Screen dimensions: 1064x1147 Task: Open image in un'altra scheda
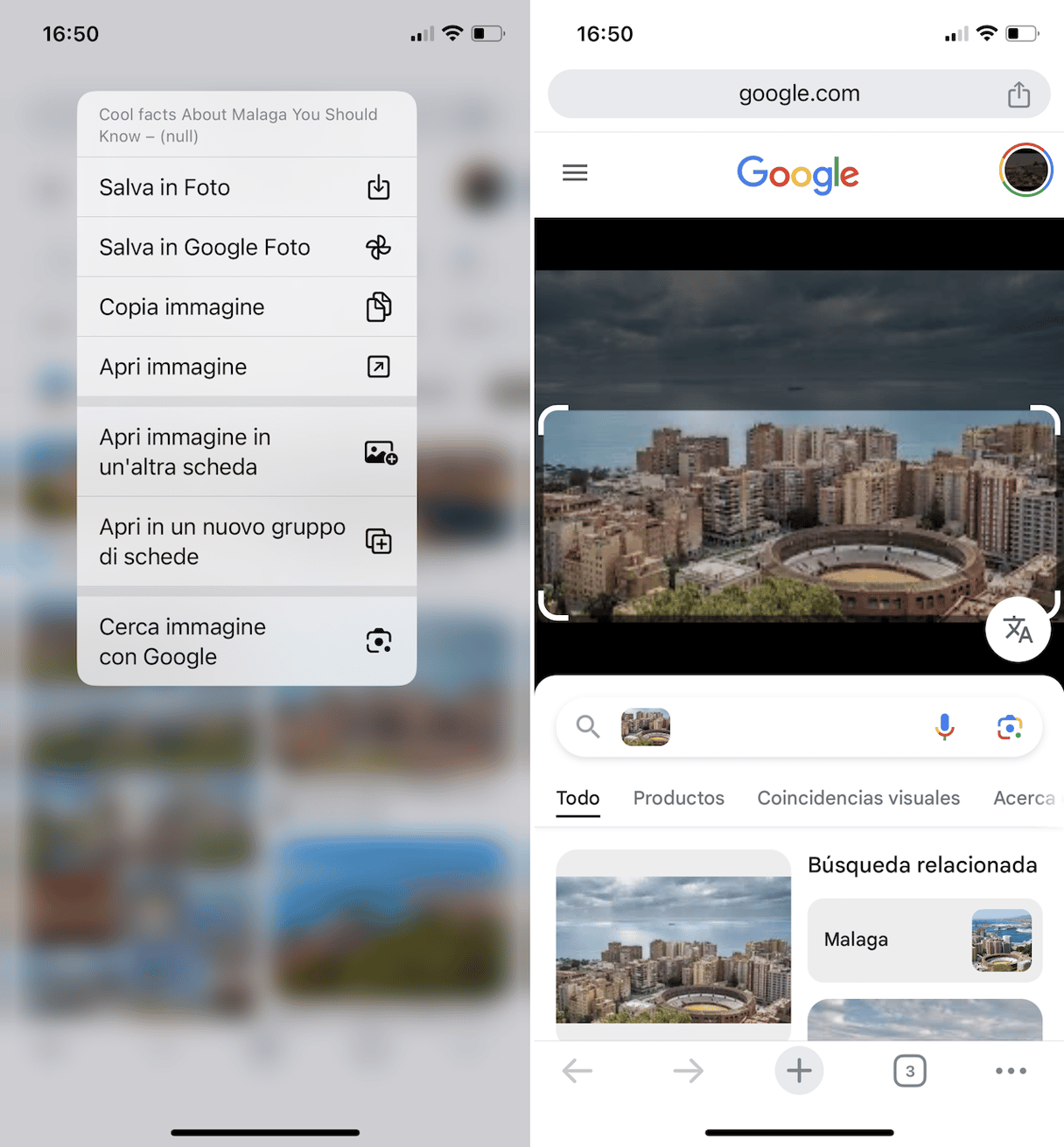point(246,451)
